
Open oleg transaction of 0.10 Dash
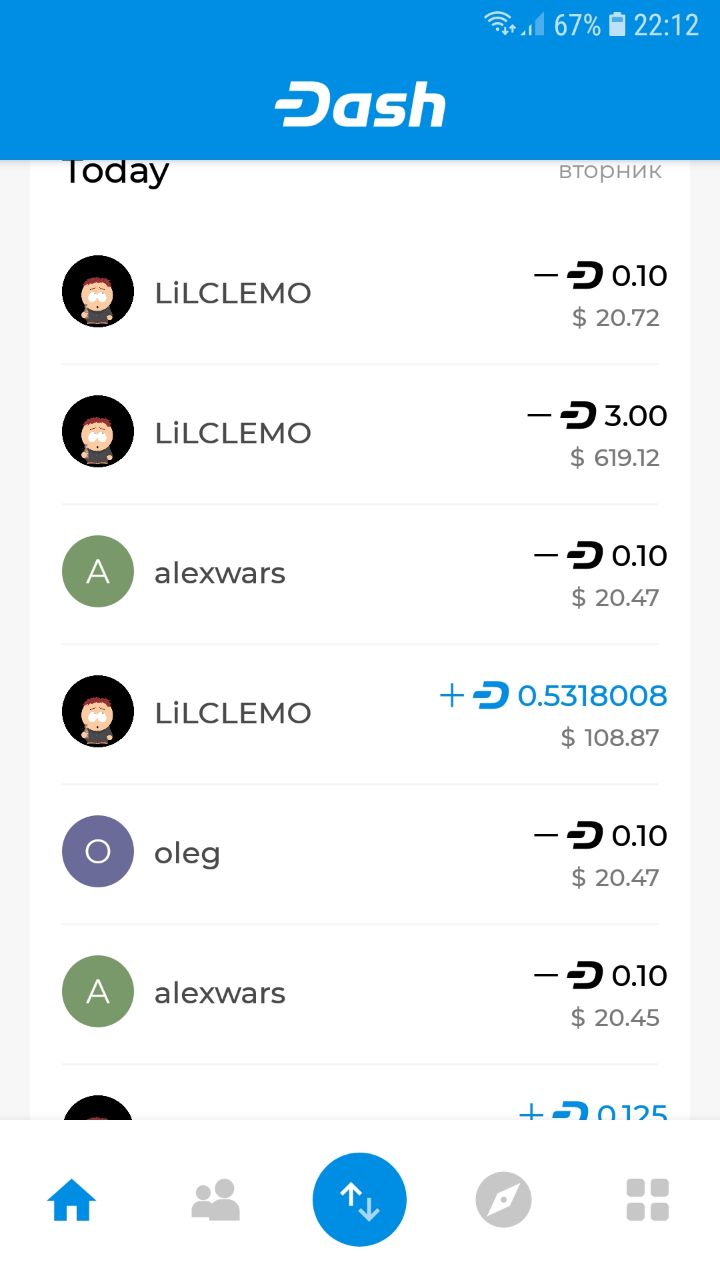(360, 853)
